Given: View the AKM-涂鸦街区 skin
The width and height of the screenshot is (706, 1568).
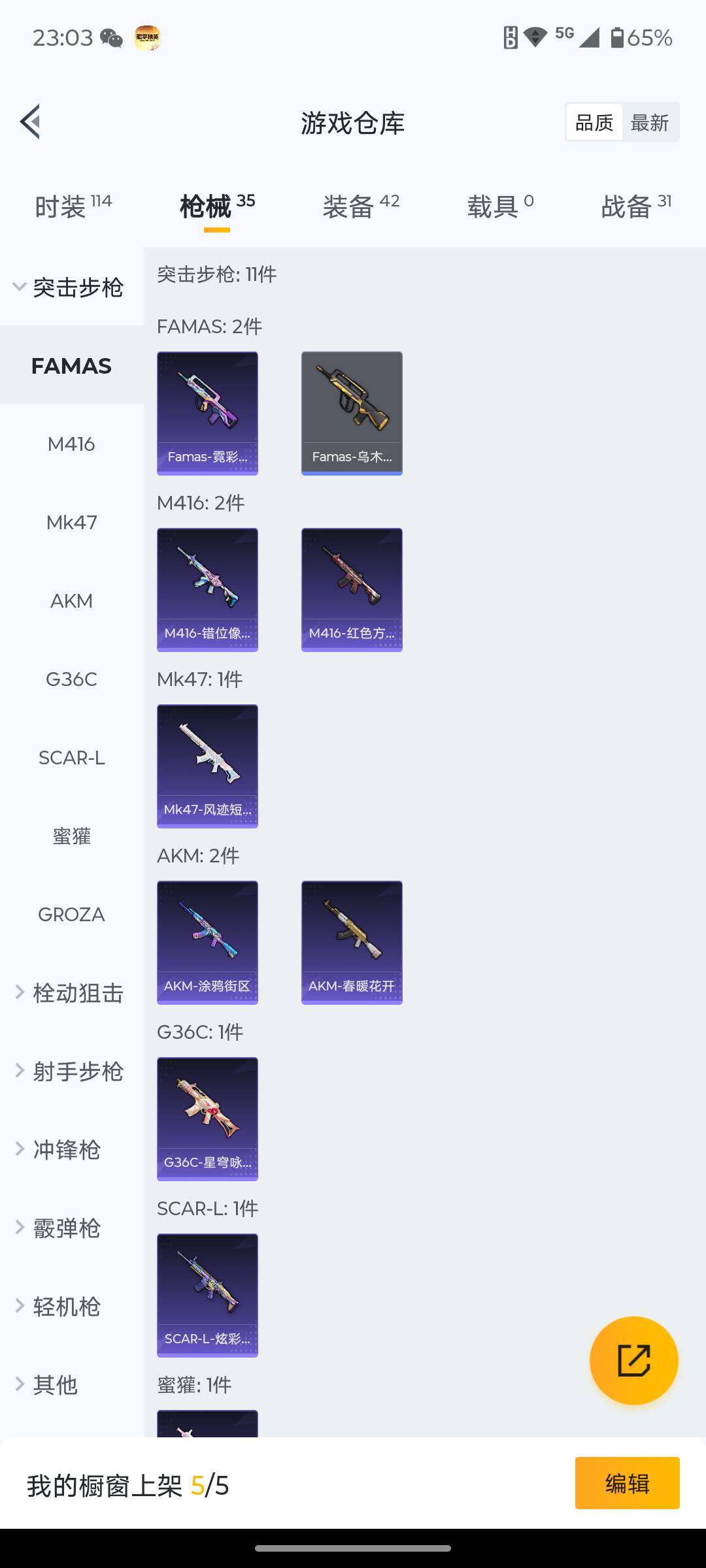Looking at the screenshot, I should [207, 942].
